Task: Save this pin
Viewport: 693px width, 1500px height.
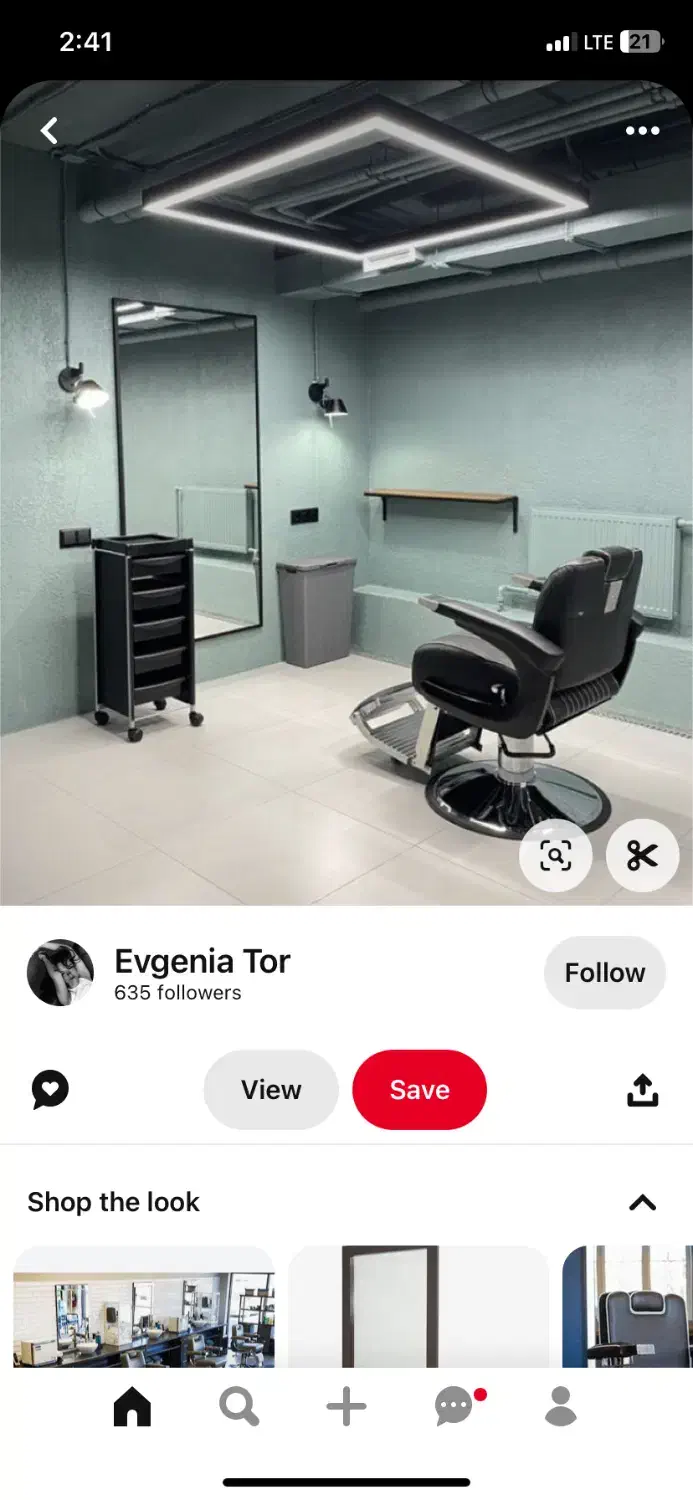Action: (419, 1090)
